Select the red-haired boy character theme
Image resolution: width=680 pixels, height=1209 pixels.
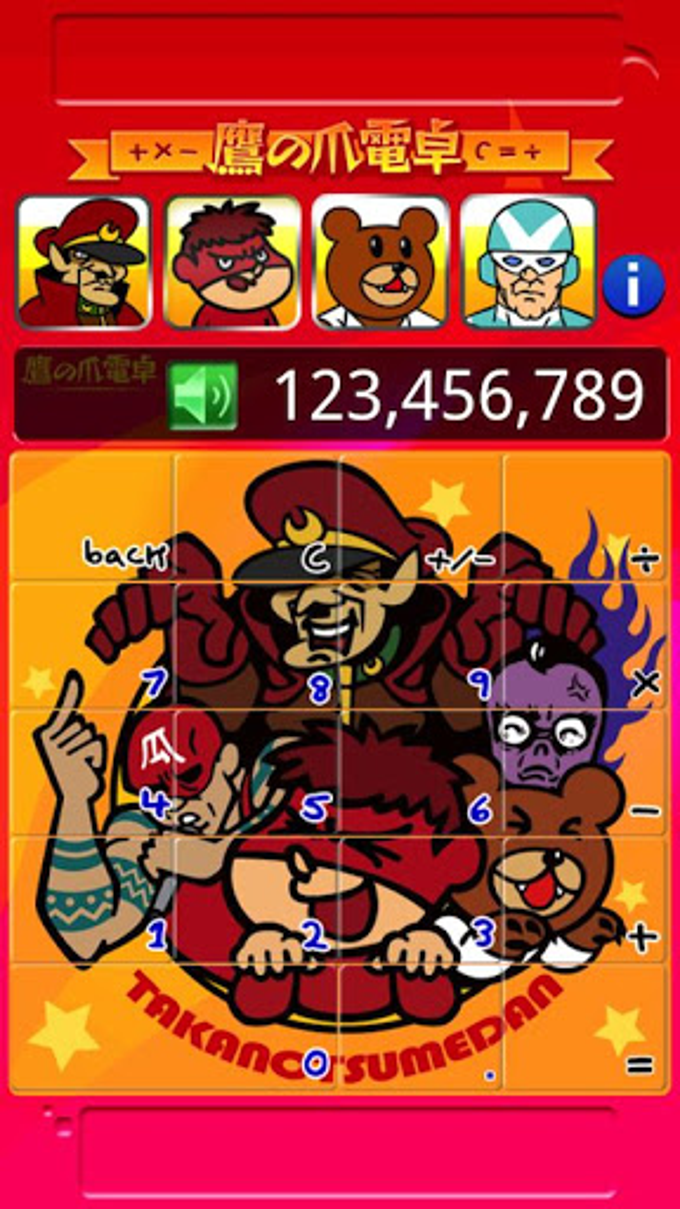(x=232, y=262)
